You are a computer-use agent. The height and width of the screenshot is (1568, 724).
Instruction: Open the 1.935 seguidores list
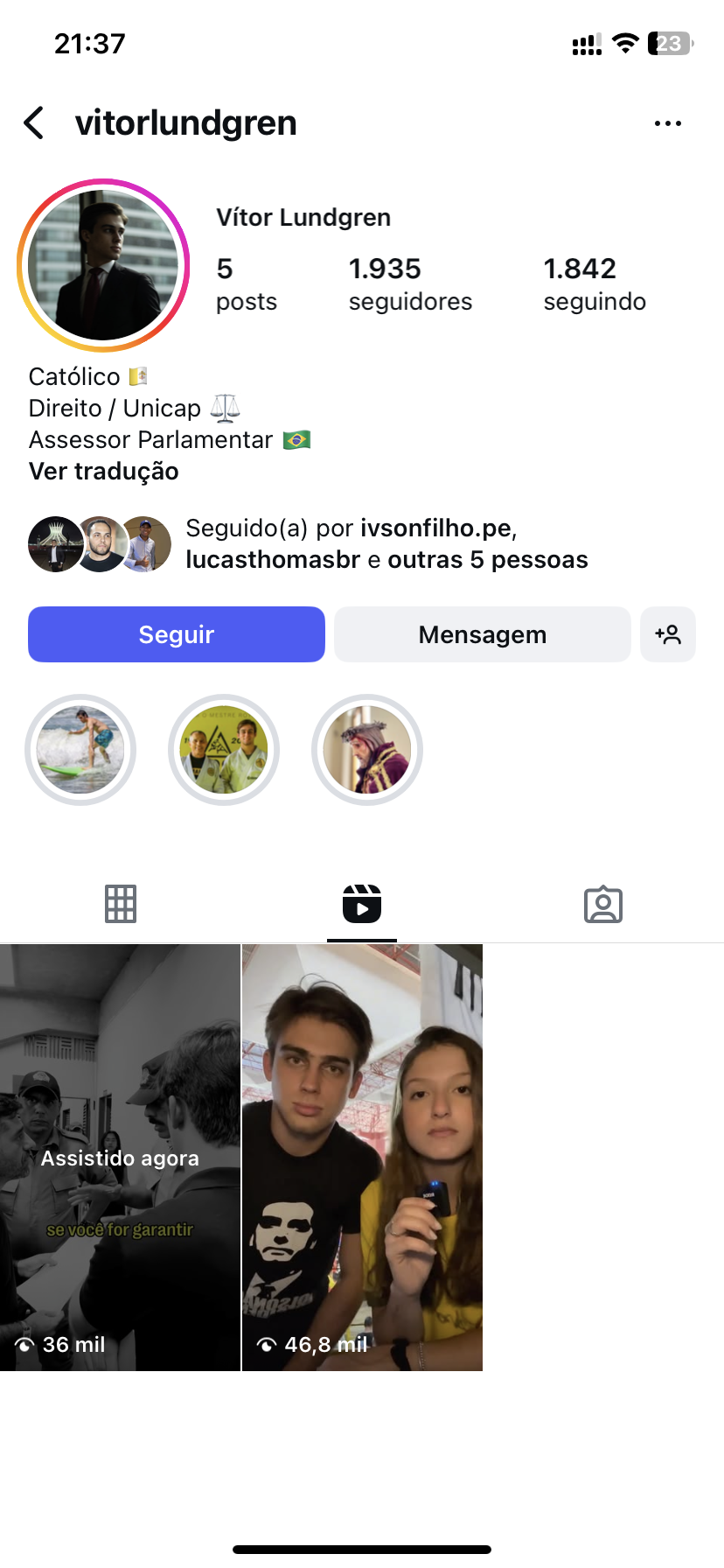pyautogui.click(x=409, y=283)
